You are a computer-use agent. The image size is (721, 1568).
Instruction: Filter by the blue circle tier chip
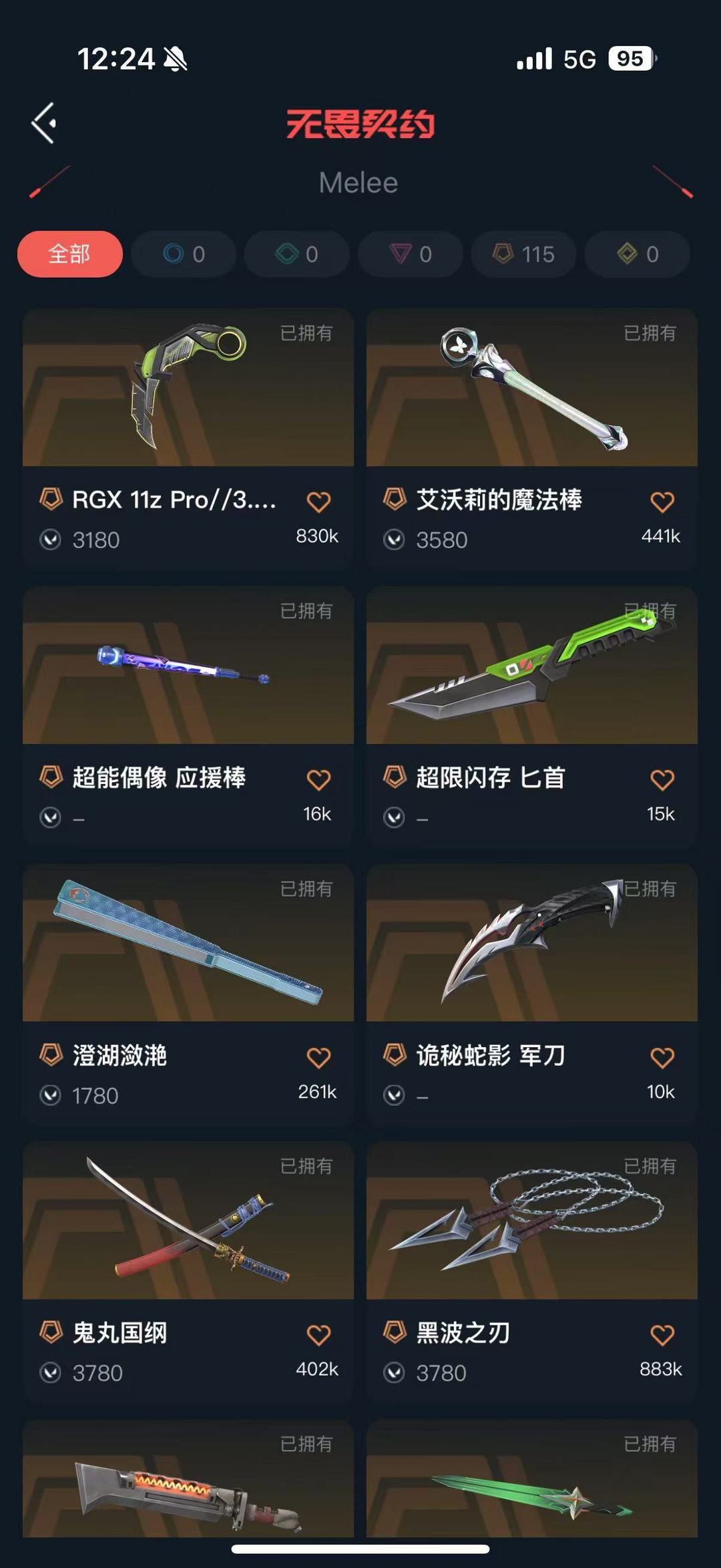pyautogui.click(x=184, y=254)
